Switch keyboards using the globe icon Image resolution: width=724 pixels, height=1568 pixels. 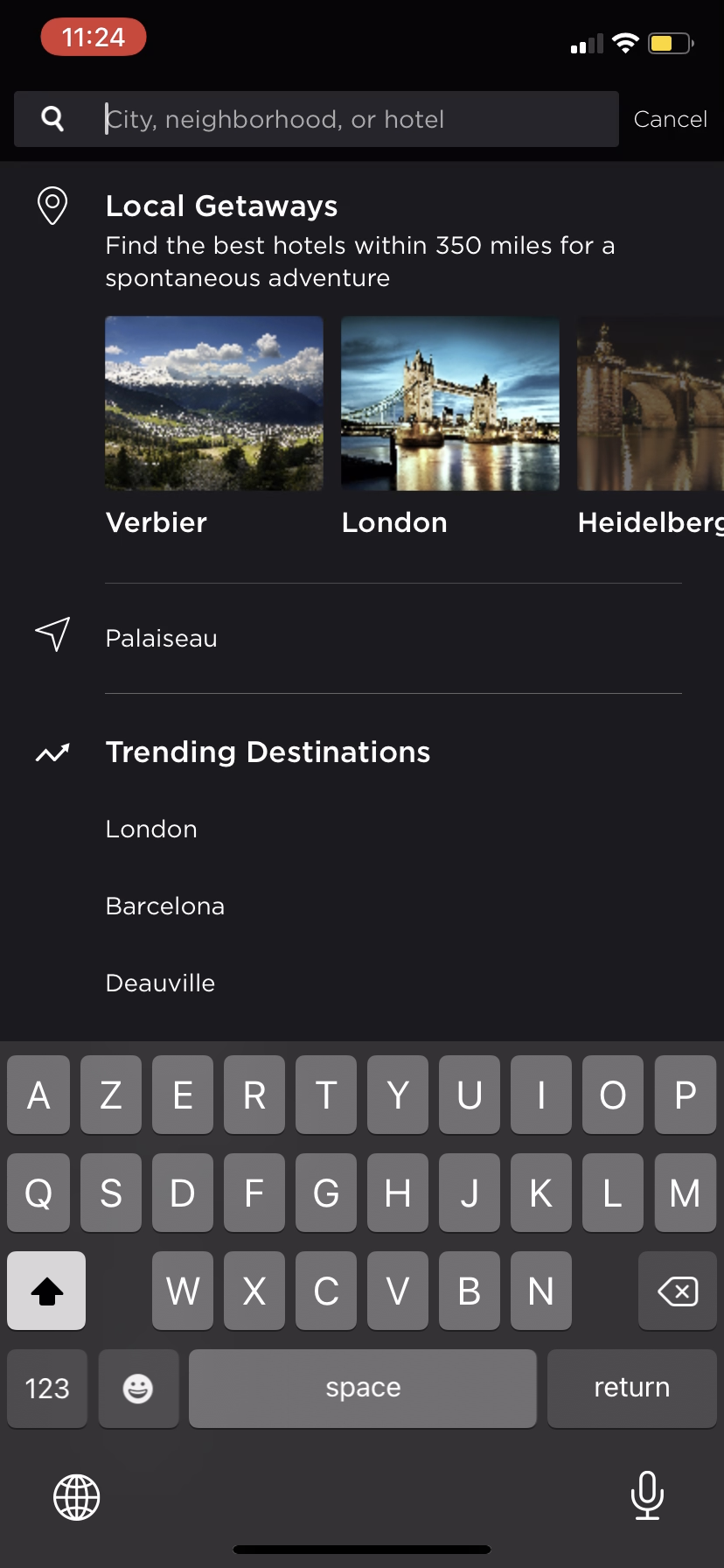[x=77, y=1496]
